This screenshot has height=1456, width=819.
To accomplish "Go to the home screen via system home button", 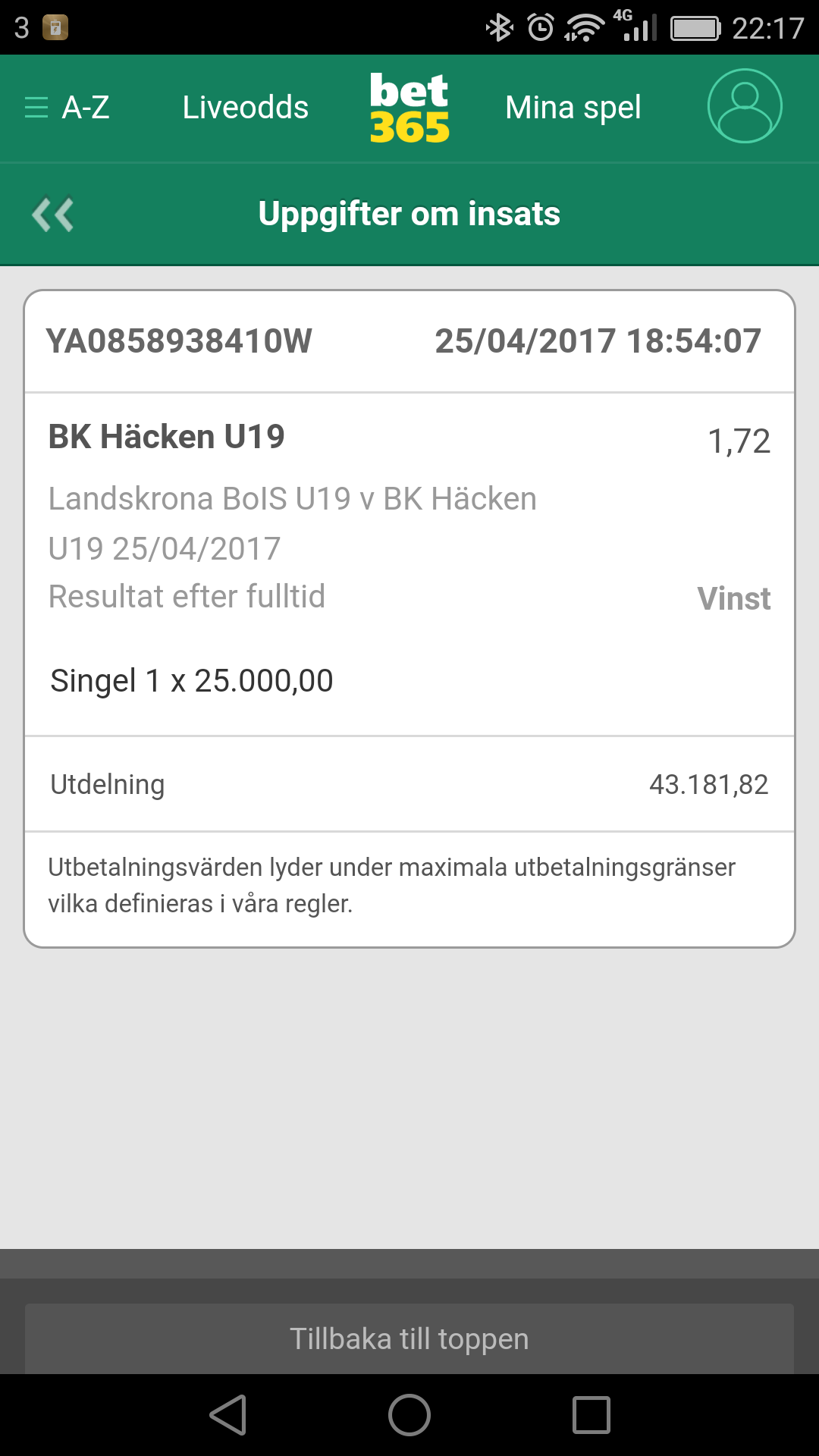I will [x=409, y=1415].
